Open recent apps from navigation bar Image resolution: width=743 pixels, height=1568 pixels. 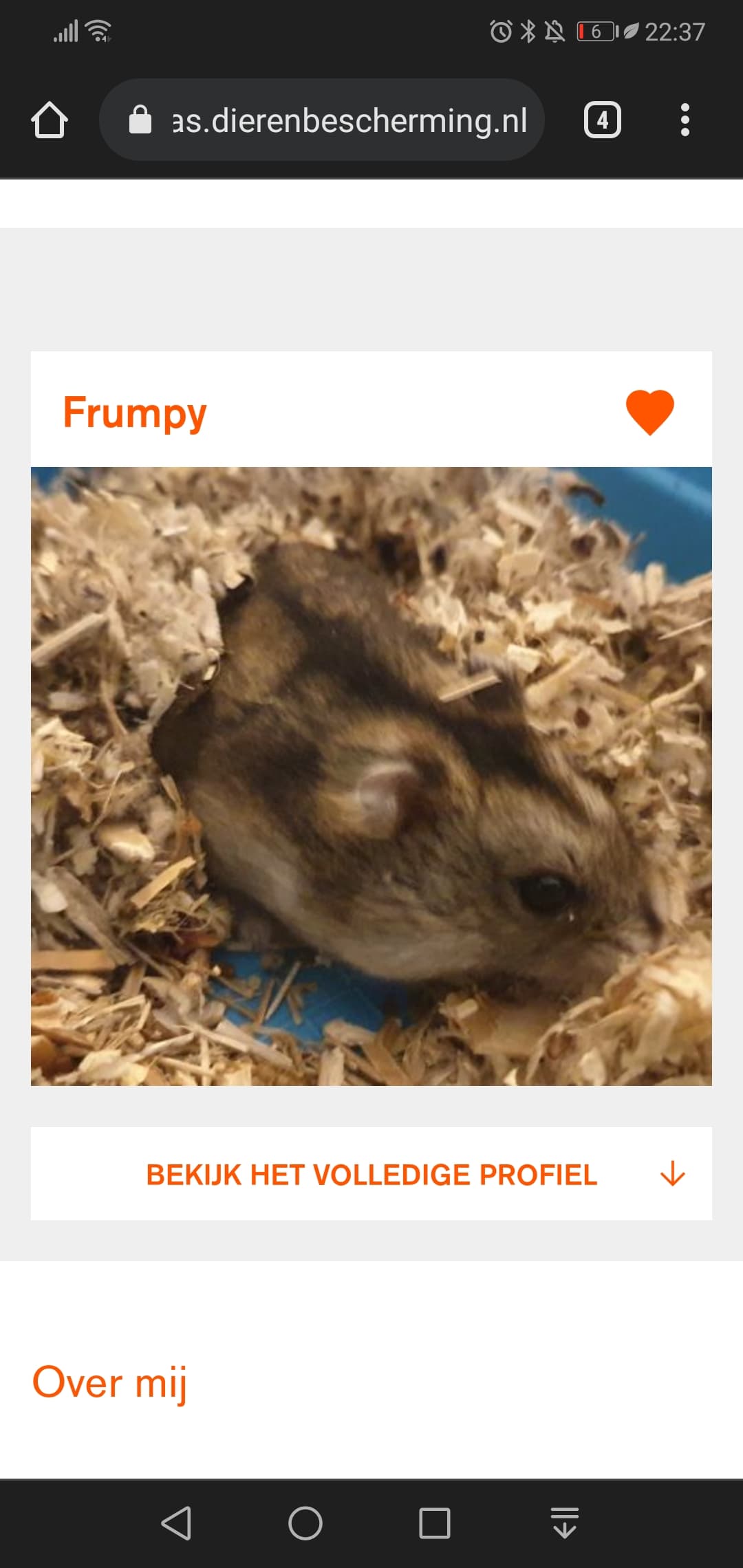(x=435, y=1523)
